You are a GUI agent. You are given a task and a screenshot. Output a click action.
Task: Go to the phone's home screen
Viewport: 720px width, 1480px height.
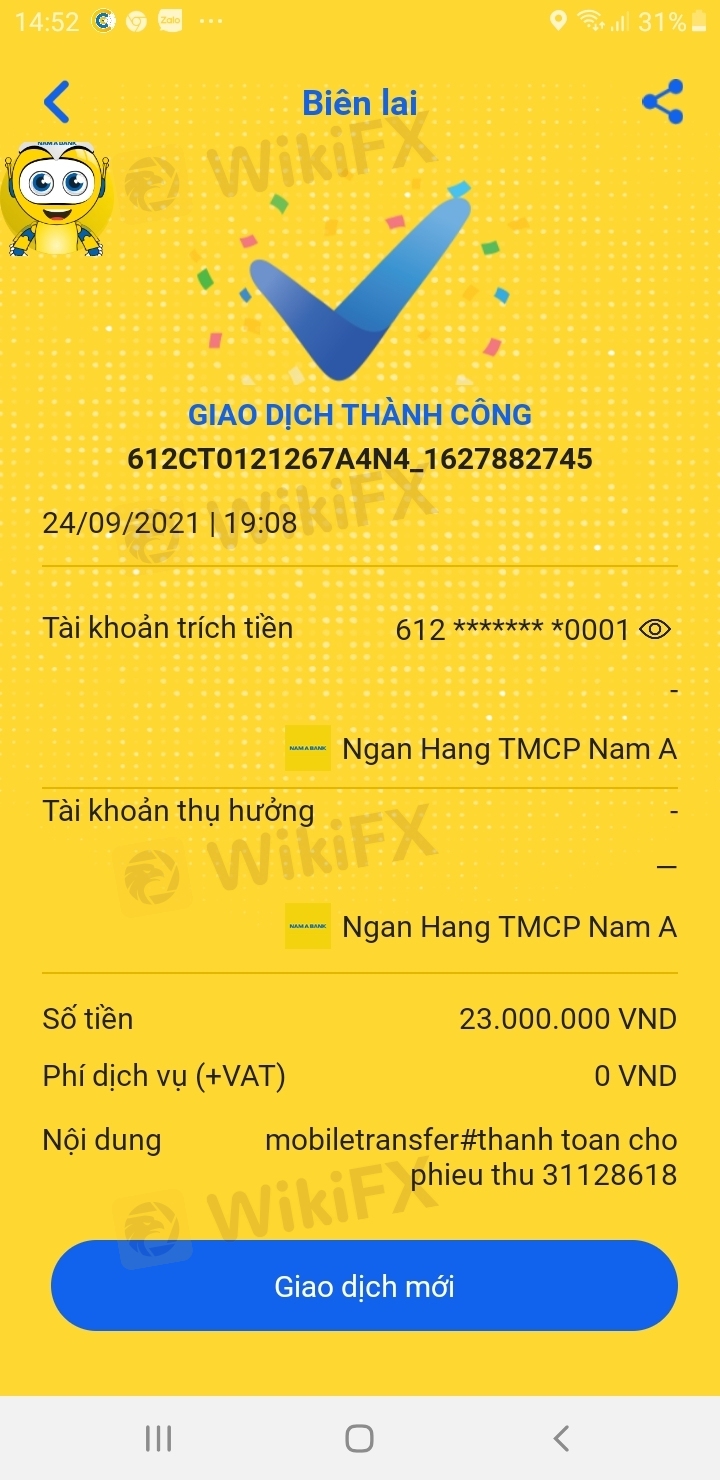(x=360, y=1438)
